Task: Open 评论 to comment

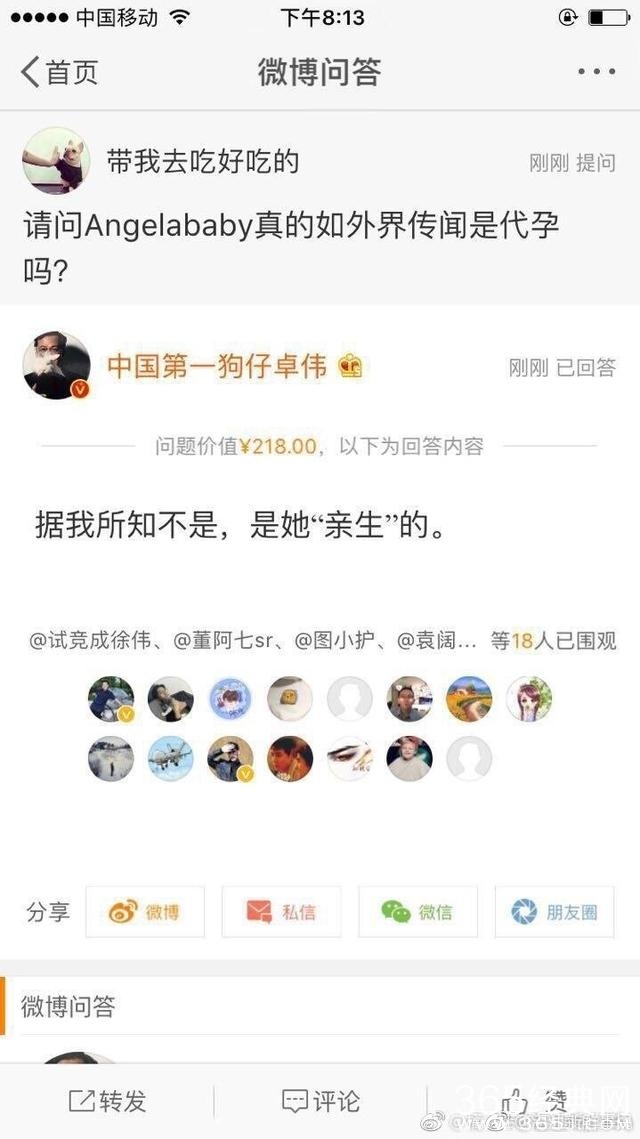Action: (320, 1101)
